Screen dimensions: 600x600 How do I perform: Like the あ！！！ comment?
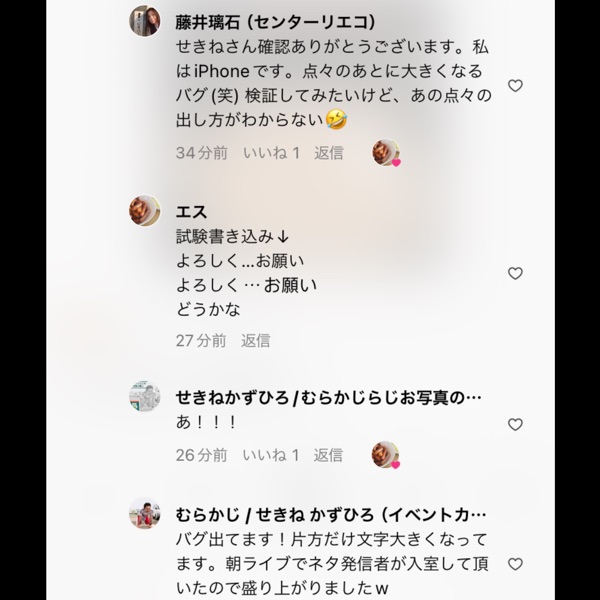pos(515,424)
